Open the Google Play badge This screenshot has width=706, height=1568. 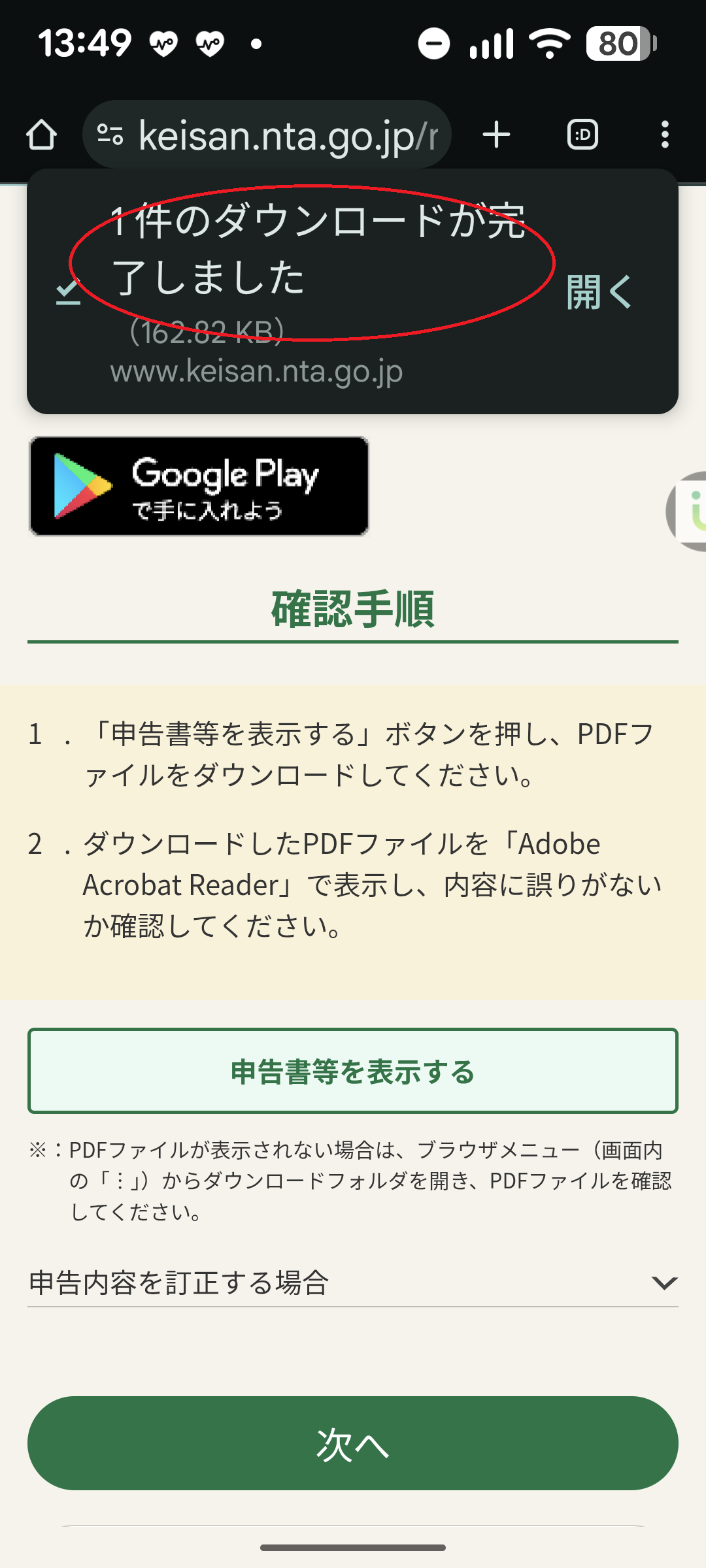point(199,486)
